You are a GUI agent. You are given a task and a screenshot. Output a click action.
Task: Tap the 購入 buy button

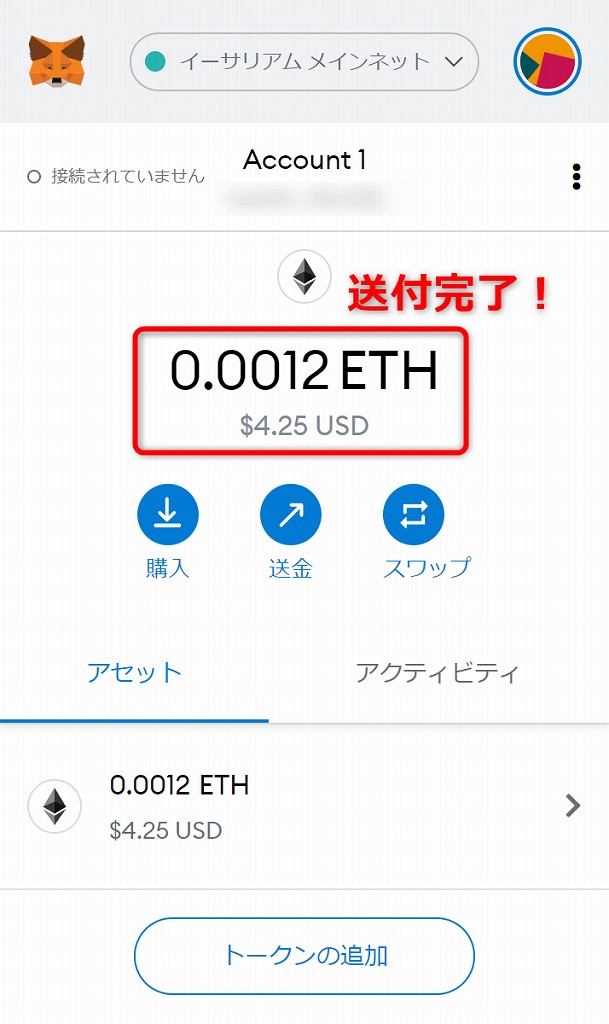click(x=167, y=516)
